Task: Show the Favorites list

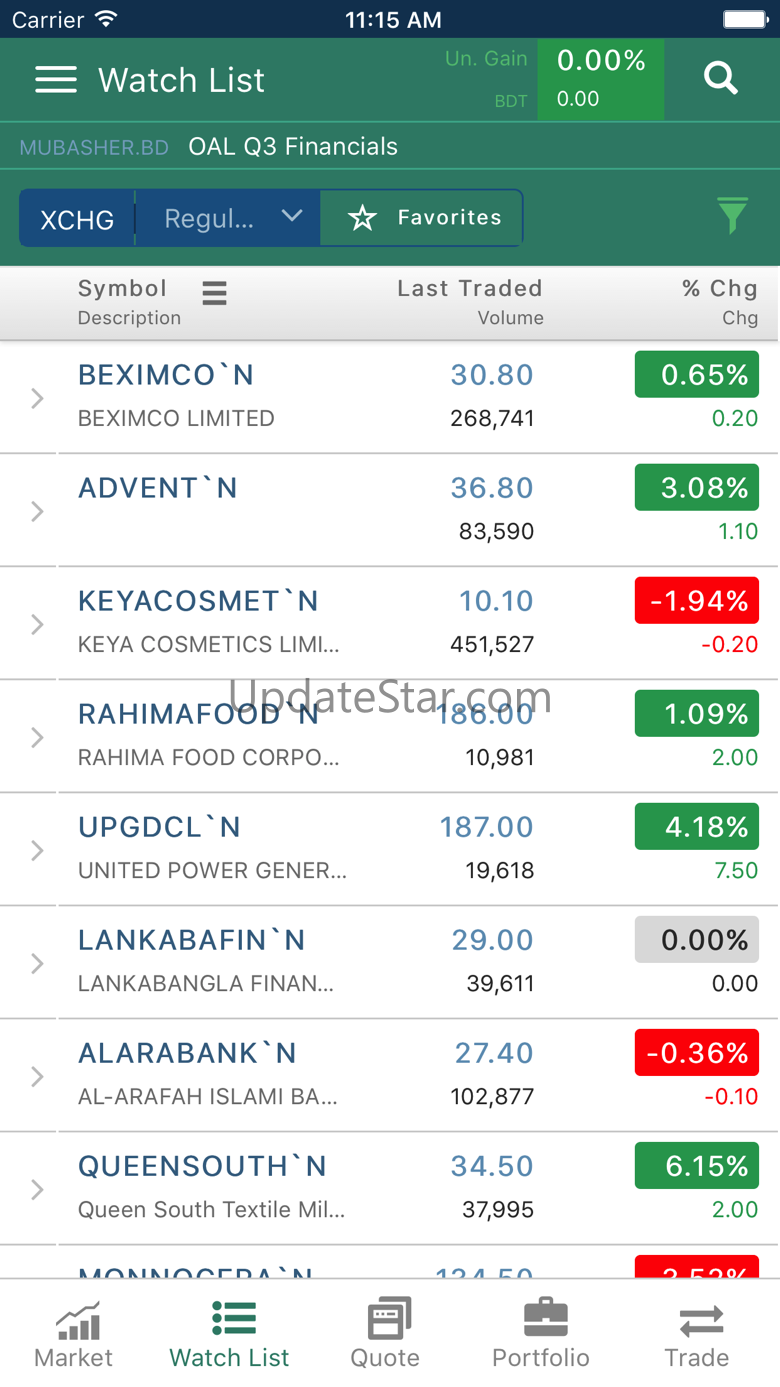Action: tap(424, 218)
